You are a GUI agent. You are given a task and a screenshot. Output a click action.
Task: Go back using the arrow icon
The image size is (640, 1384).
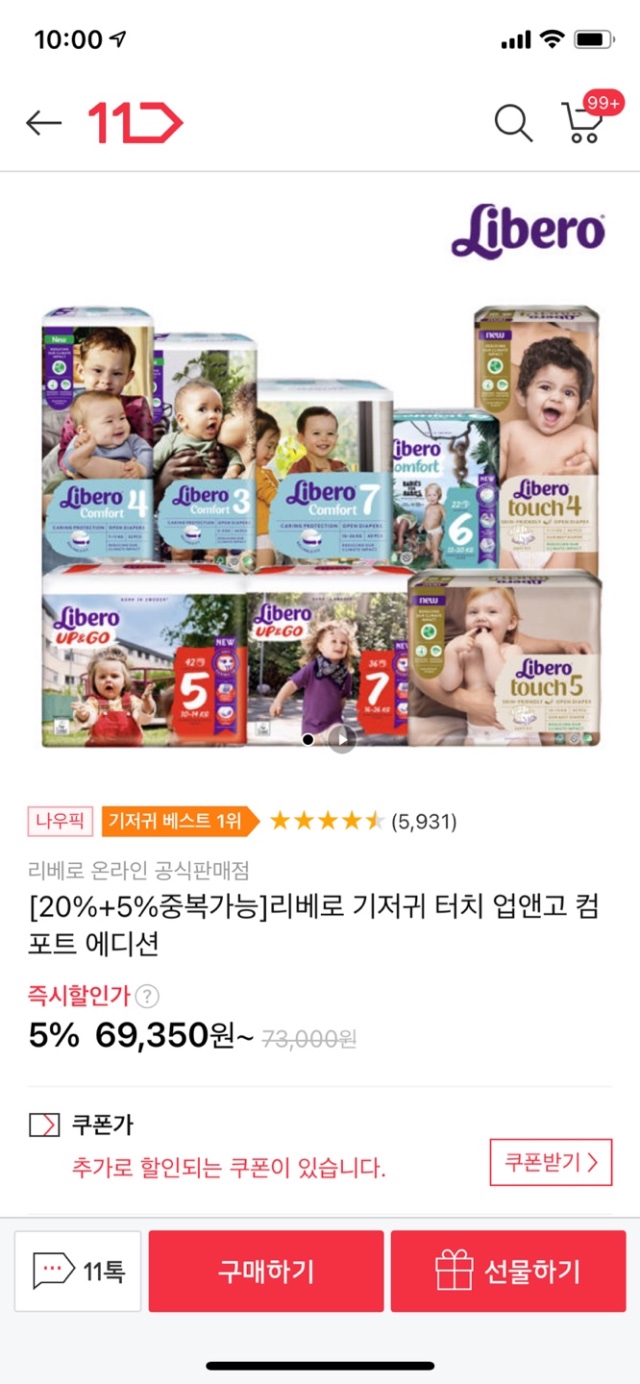(43, 123)
